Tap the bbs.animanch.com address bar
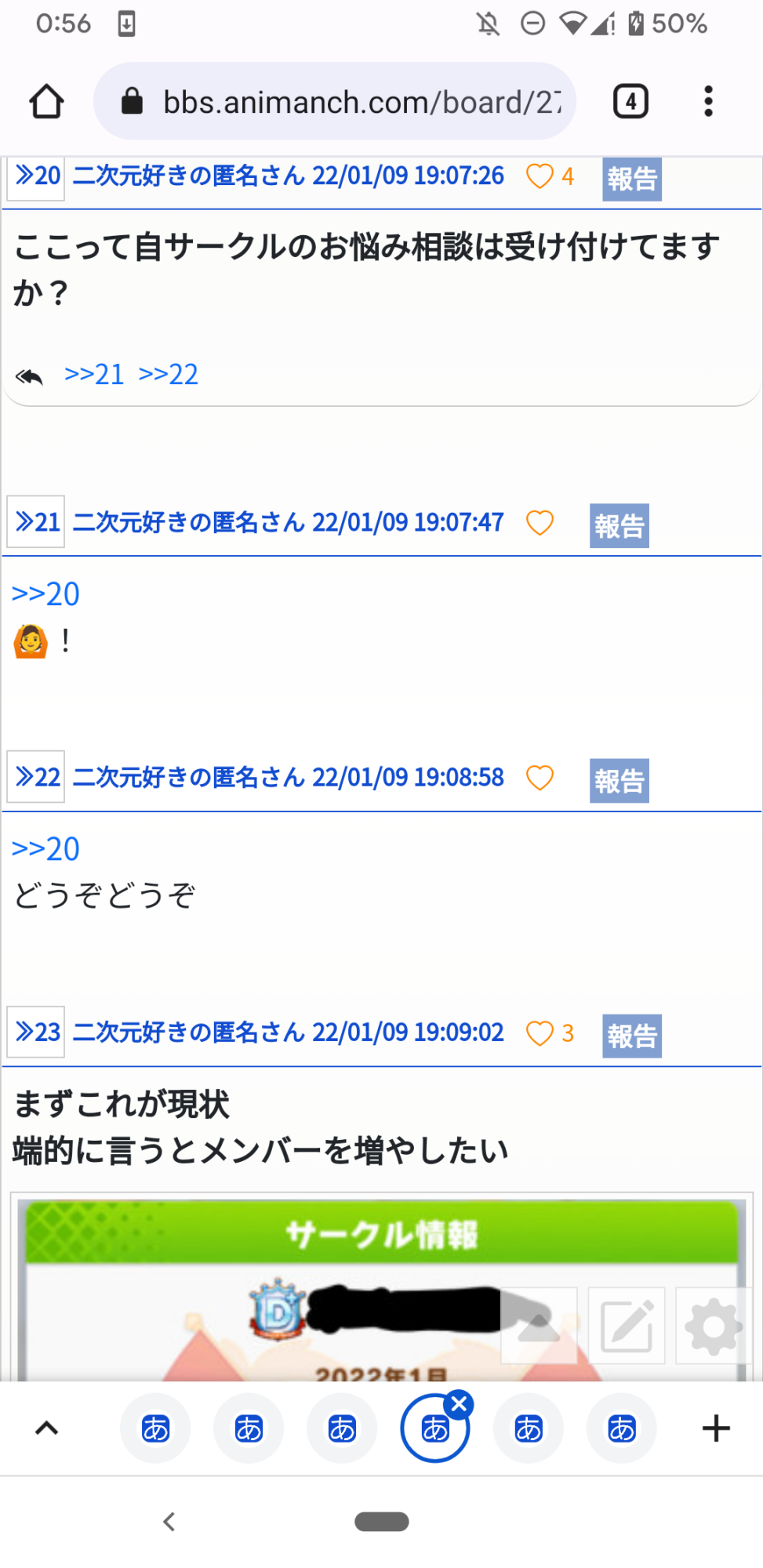The image size is (763, 1568). point(335,101)
